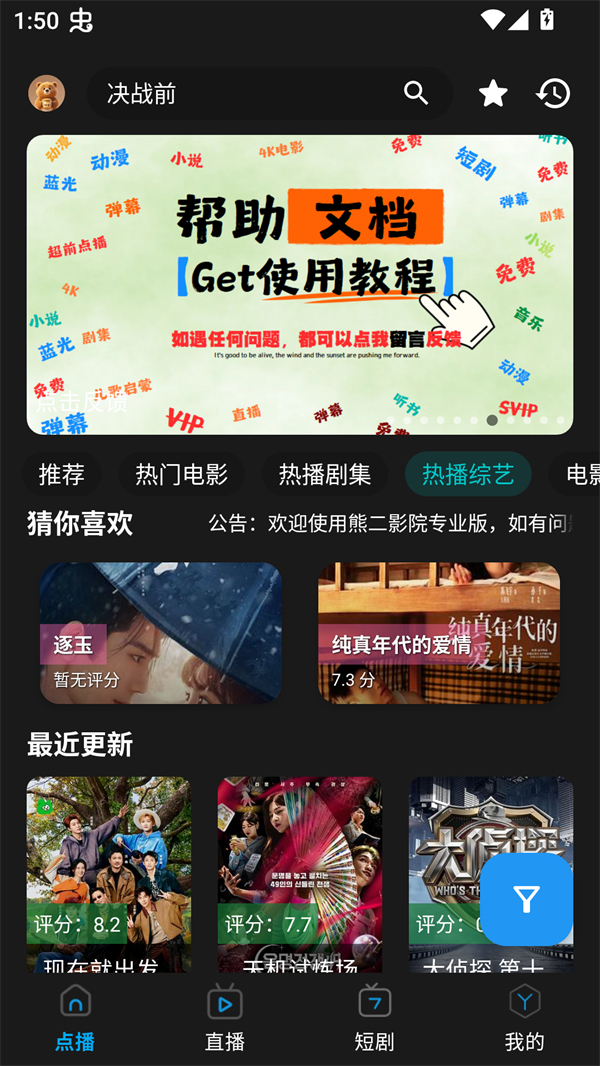This screenshot has width=600, height=1066.
Task: Go to the 我的 tab
Action: 524,1017
